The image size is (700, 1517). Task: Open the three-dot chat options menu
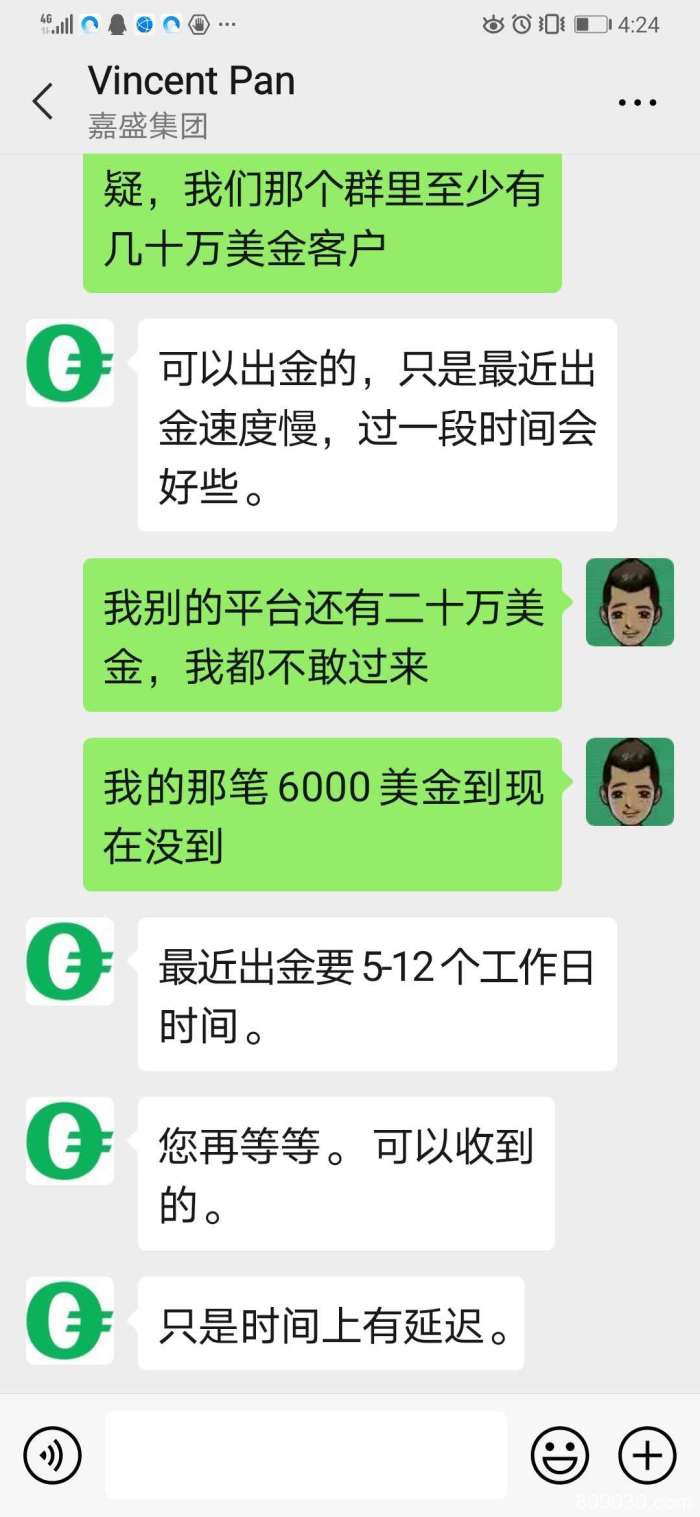pos(637,102)
